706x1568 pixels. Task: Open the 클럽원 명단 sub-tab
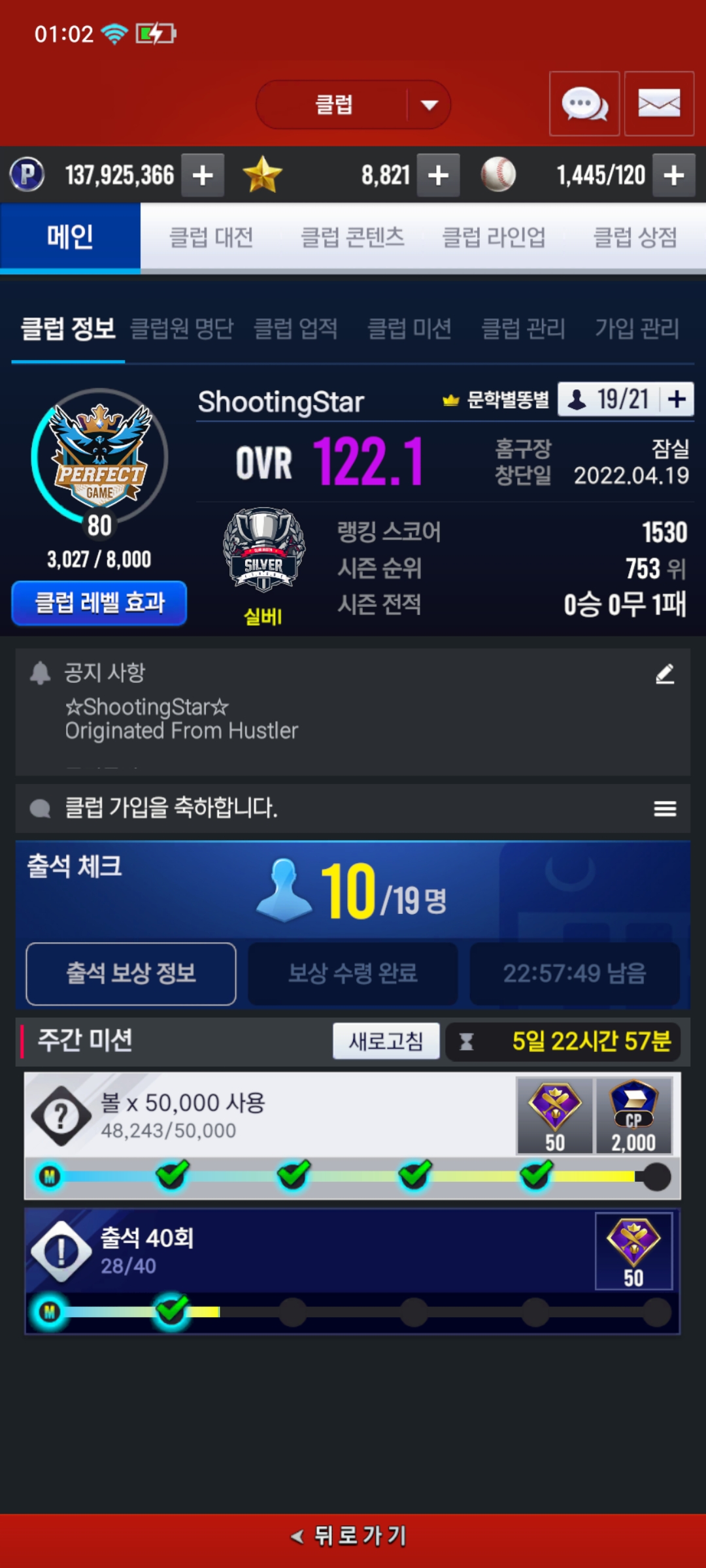coord(182,329)
